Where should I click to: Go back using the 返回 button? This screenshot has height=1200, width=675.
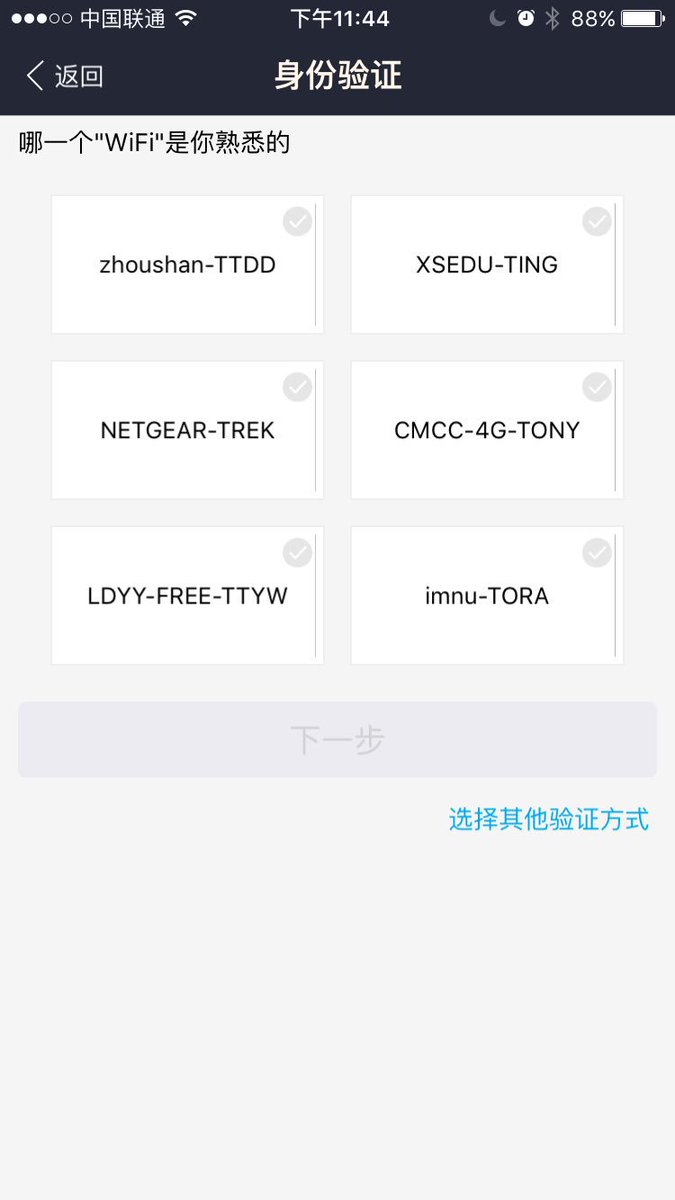(x=65, y=76)
